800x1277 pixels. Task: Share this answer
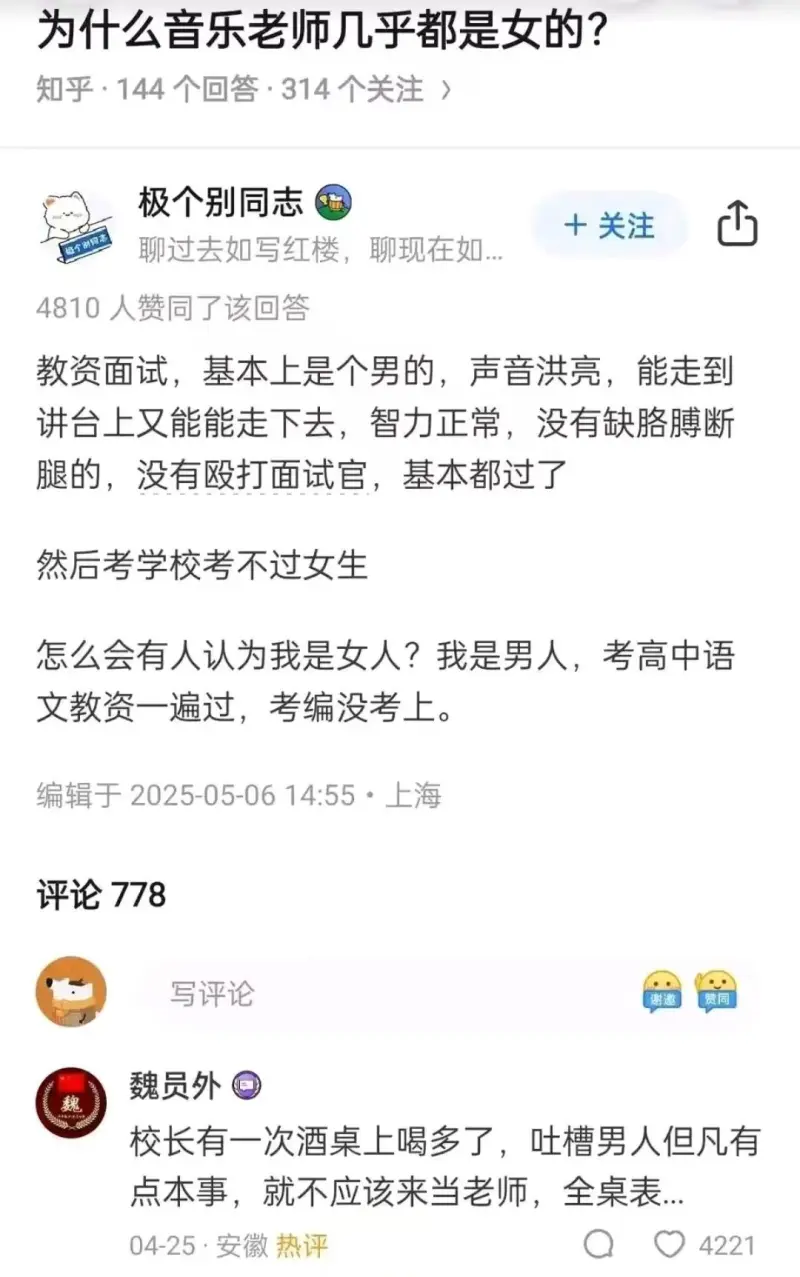(x=738, y=225)
